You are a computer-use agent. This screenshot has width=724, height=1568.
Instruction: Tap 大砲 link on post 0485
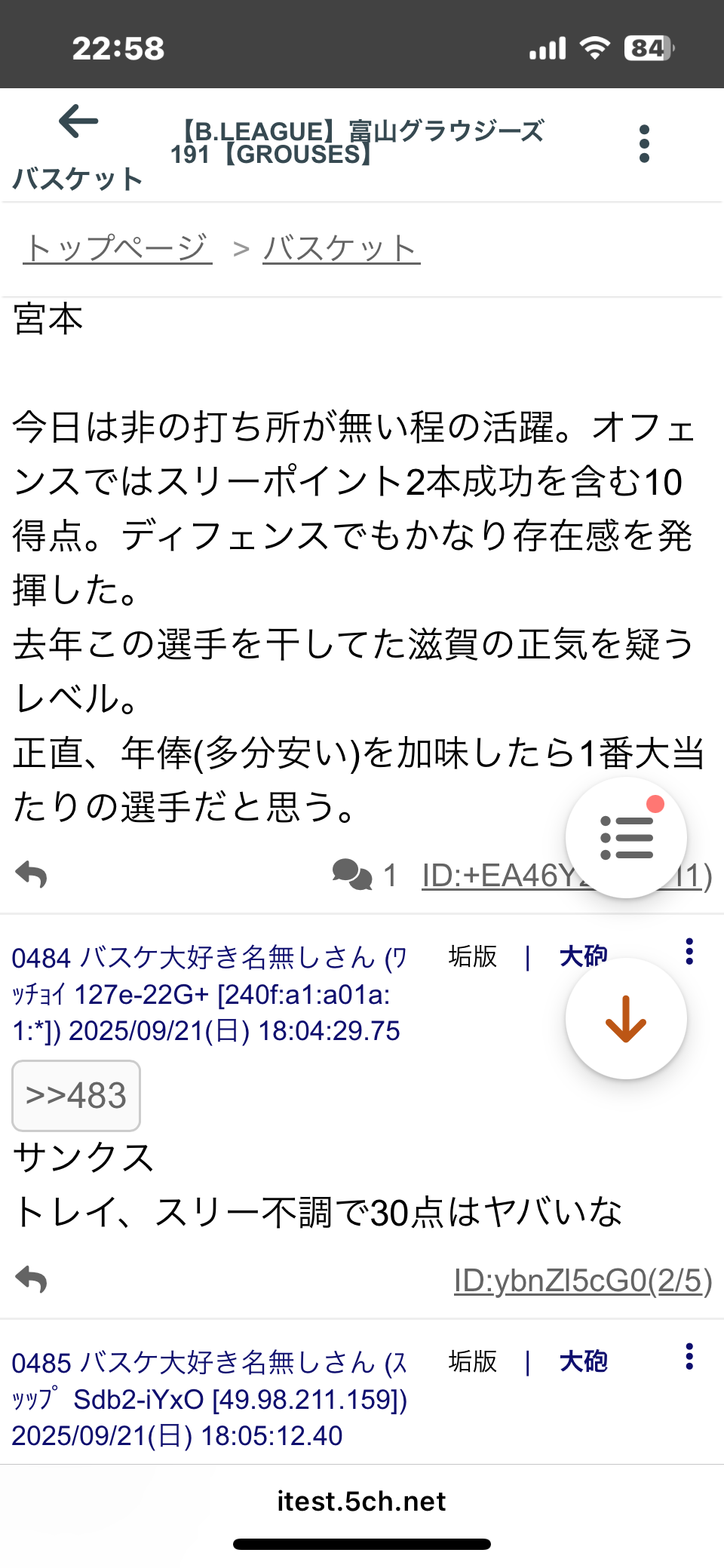pyautogui.click(x=583, y=1361)
